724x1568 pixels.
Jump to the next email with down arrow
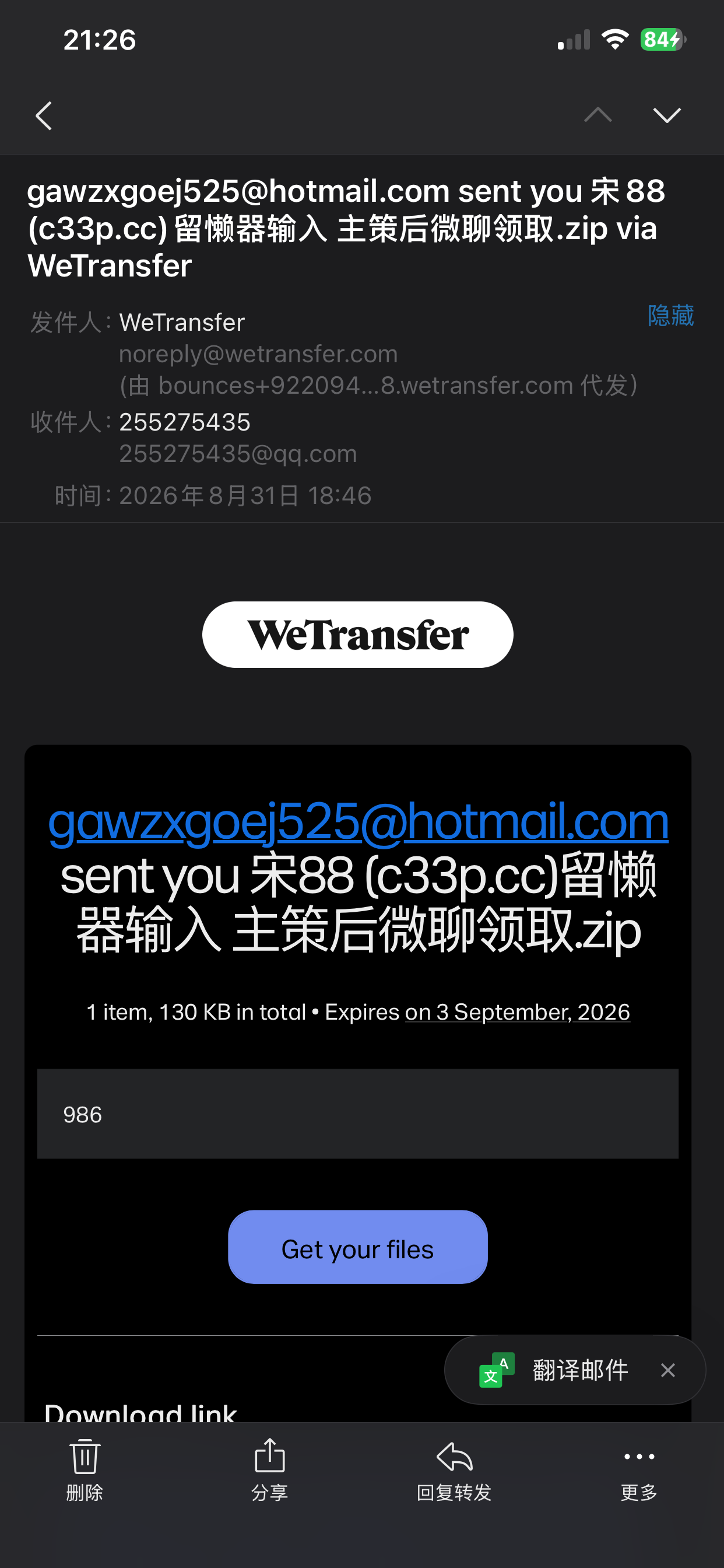click(667, 115)
